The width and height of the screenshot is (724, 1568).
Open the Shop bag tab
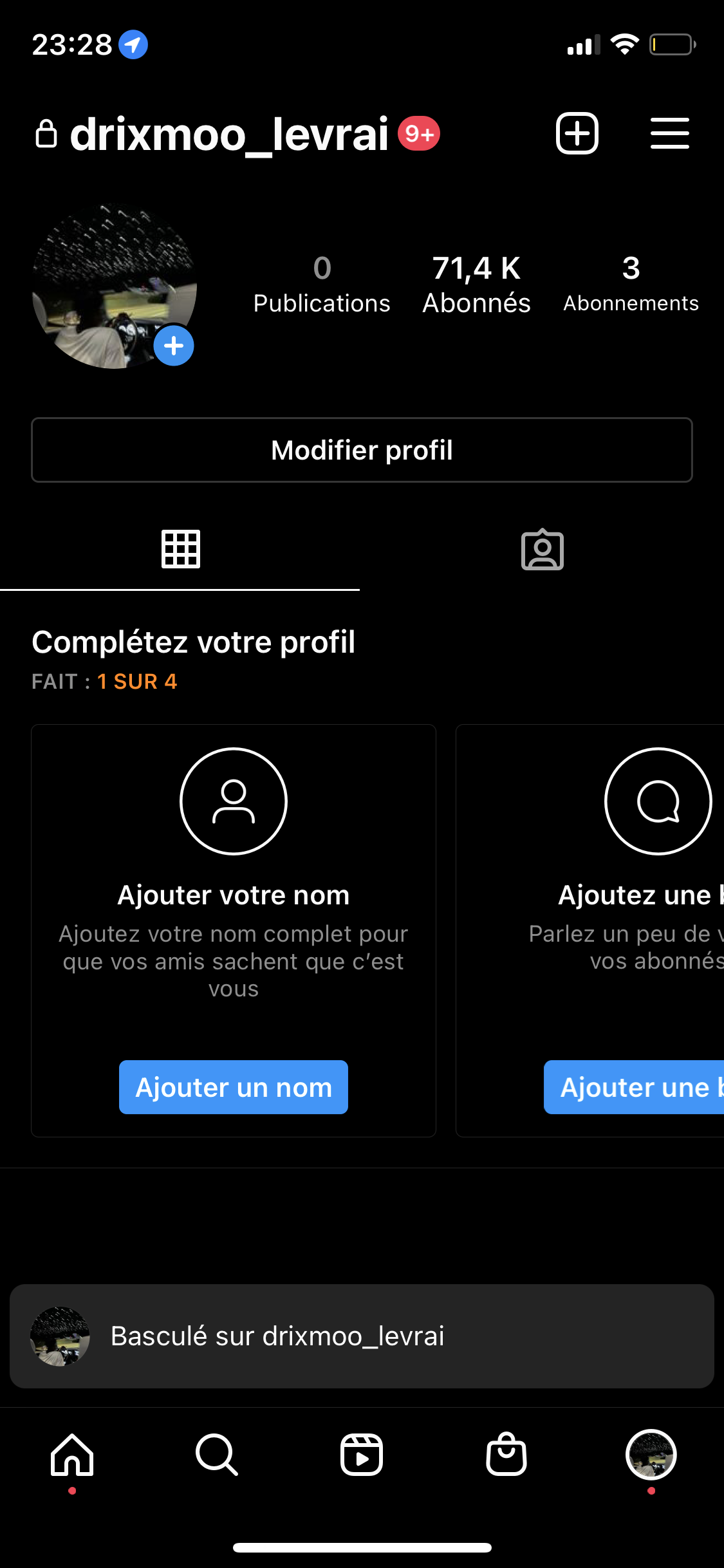coord(506,1455)
